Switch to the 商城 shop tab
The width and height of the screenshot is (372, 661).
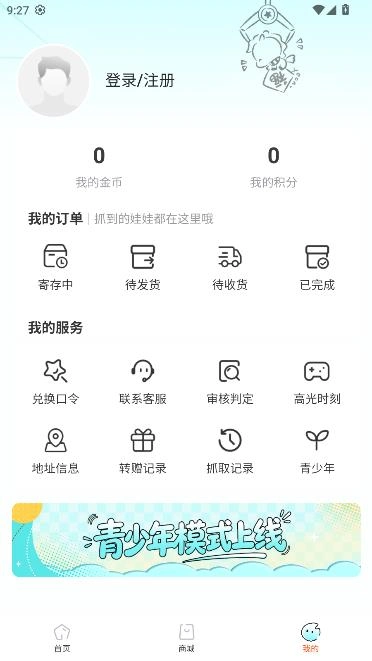click(186, 638)
